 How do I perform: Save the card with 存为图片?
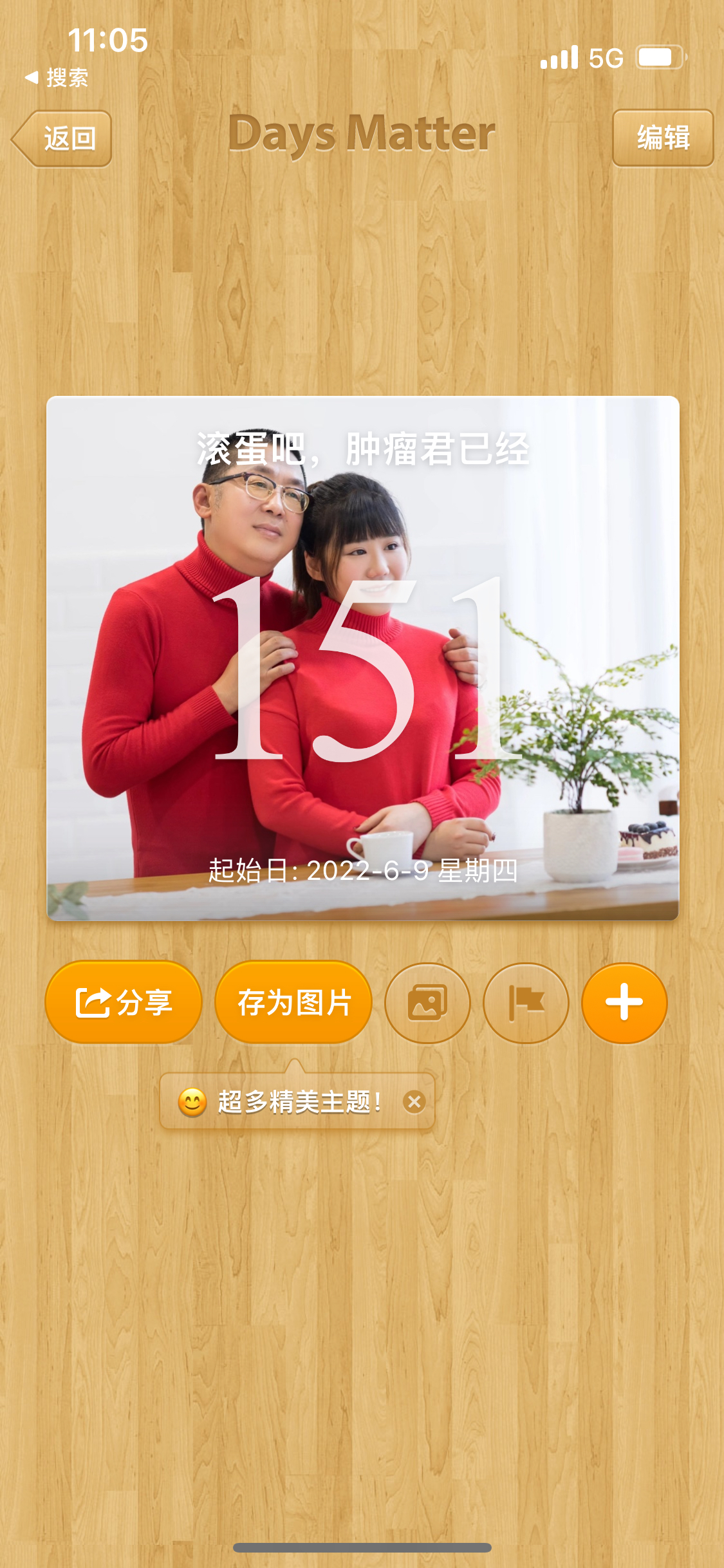tap(293, 1002)
